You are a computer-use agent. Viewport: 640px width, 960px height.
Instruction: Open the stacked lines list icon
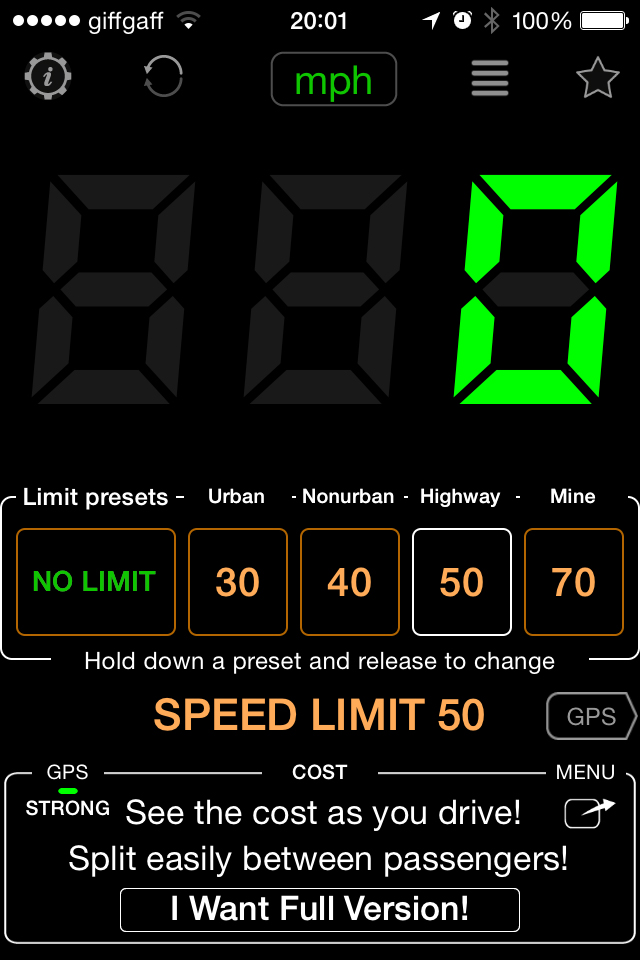490,78
